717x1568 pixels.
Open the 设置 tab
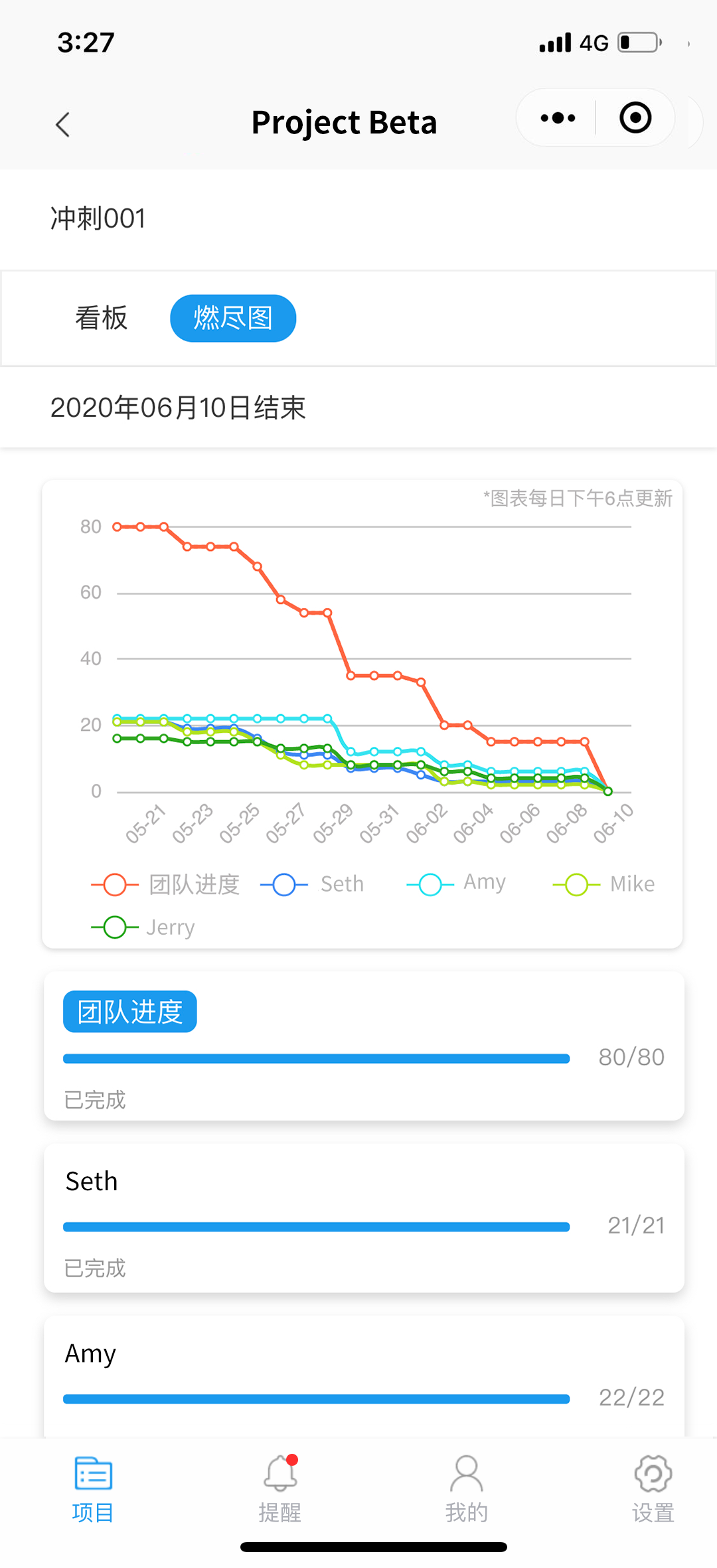click(653, 1490)
